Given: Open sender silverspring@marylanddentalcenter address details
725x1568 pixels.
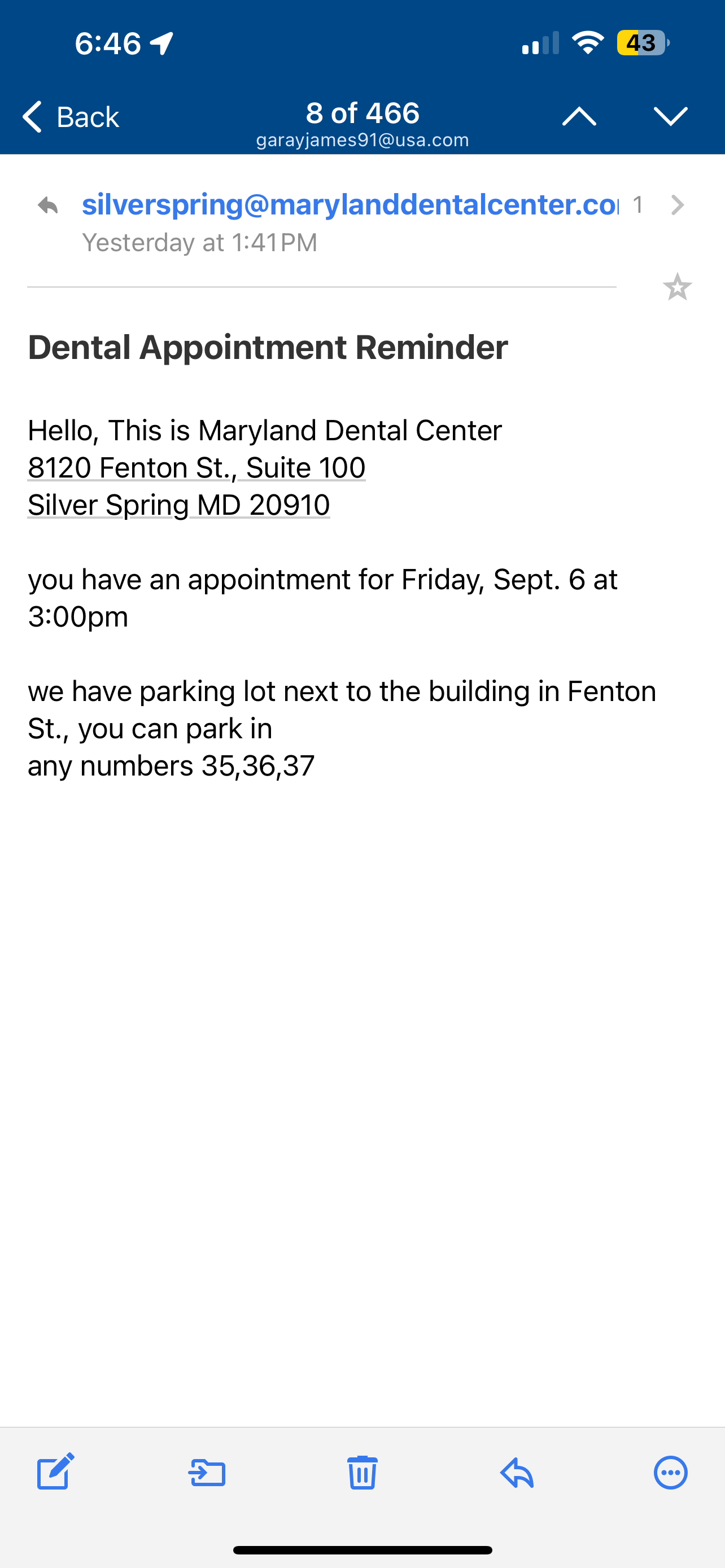Looking at the screenshot, I should [x=350, y=204].
